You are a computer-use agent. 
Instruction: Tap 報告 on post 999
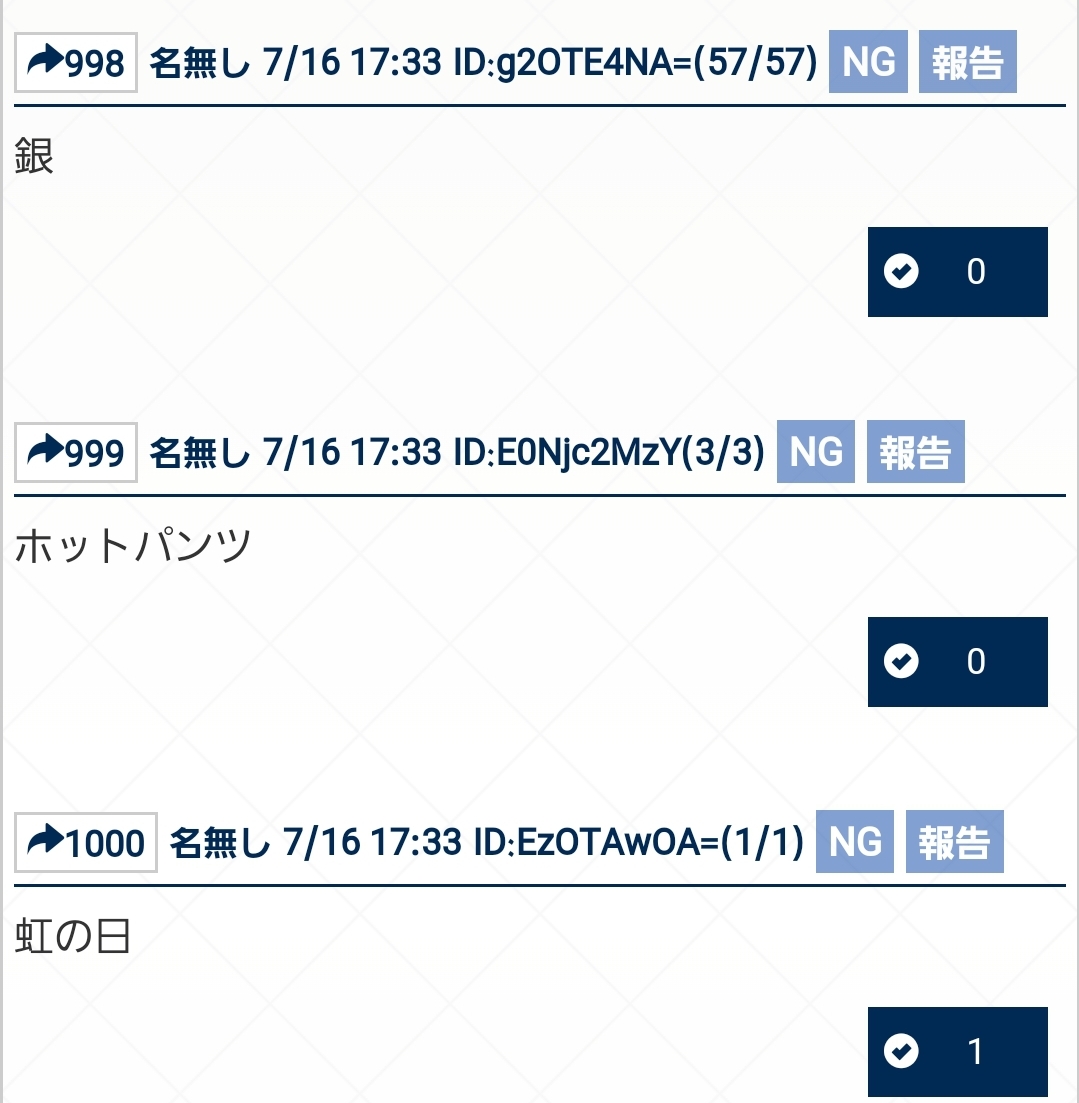pos(915,453)
